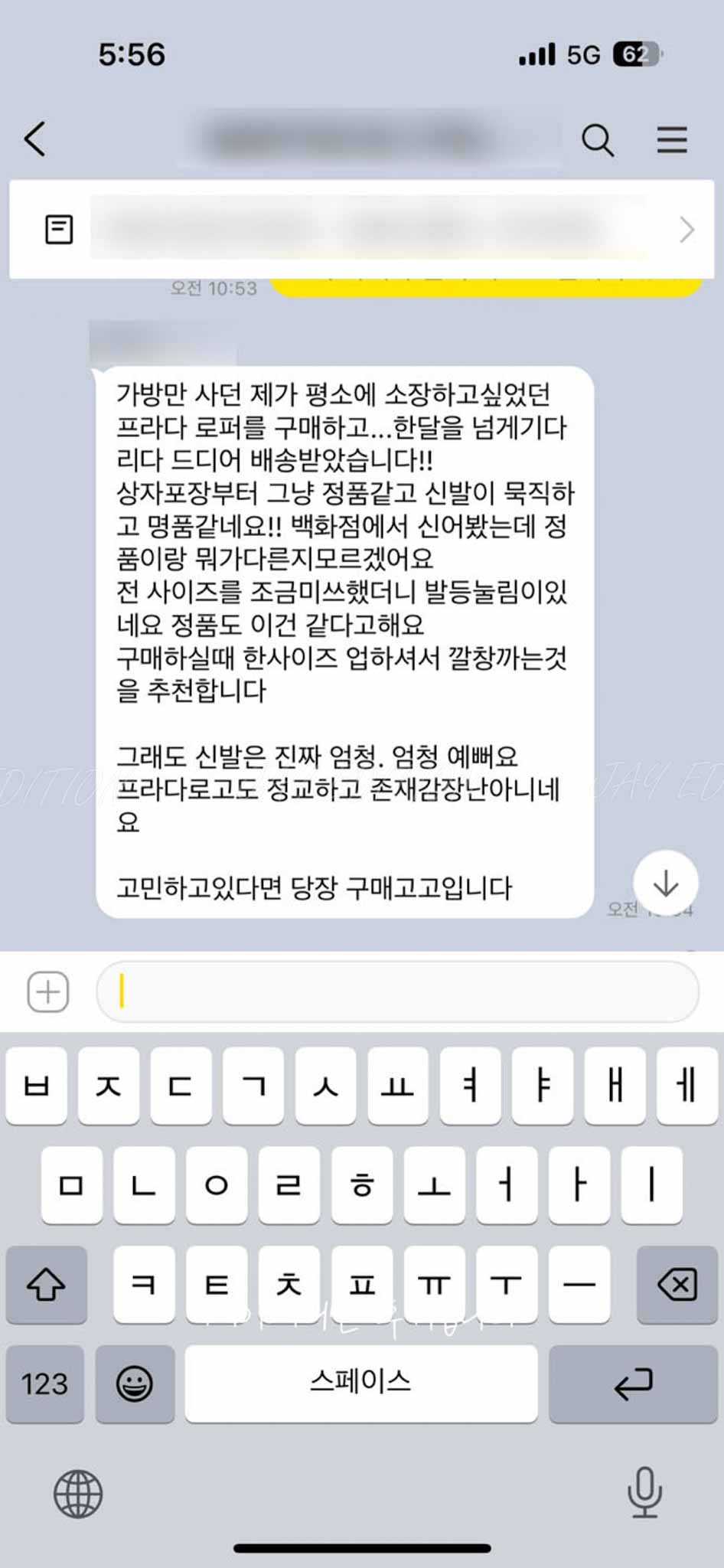Jump to the latest message arrow

point(665,883)
